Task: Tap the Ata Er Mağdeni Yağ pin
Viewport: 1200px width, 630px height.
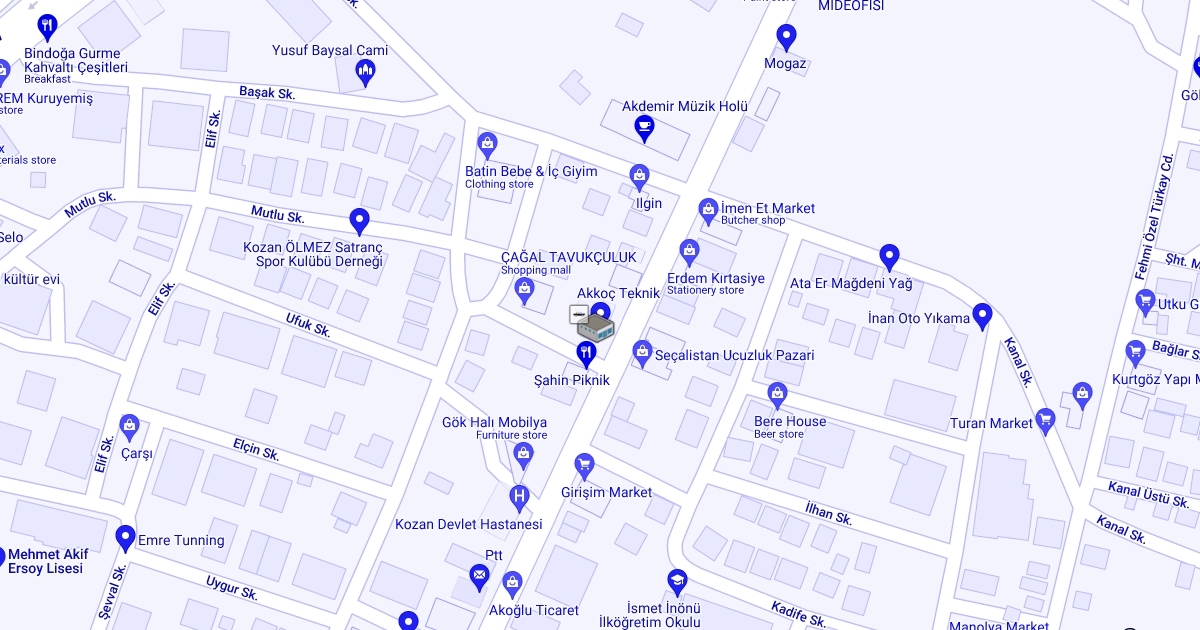Action: [889, 256]
